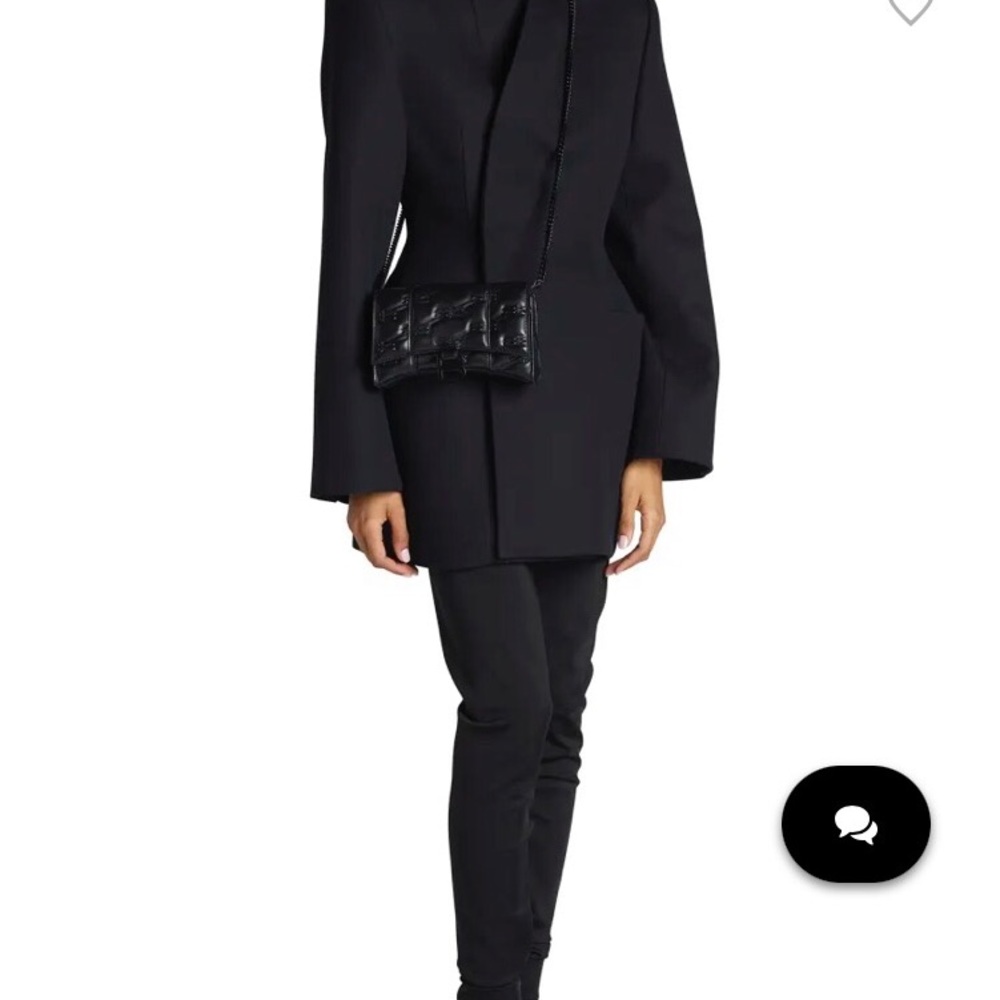1000x1000 pixels.
Task: Open the live chat support bubble
Action: pyautogui.click(x=856, y=824)
